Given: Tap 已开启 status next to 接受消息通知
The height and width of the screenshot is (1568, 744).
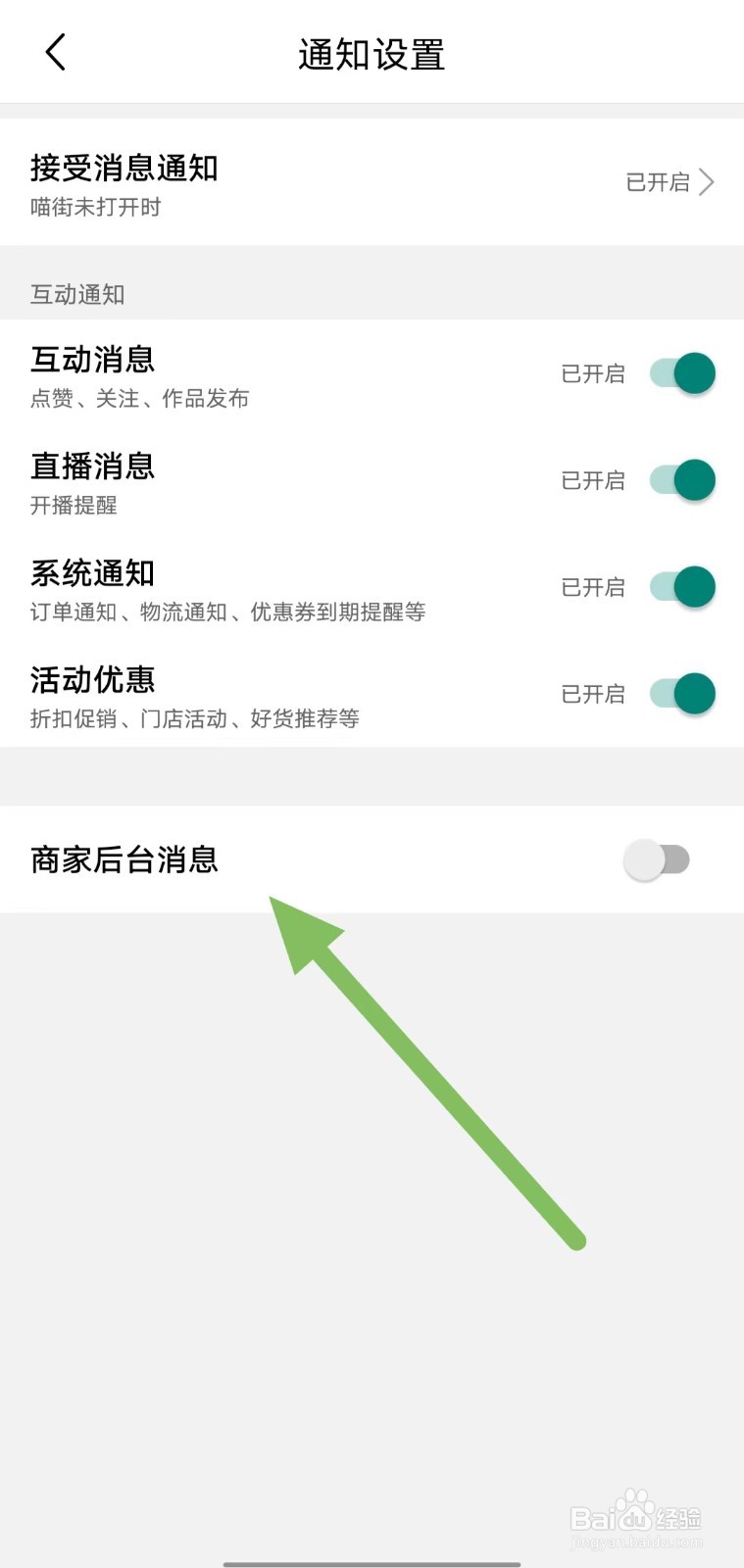Looking at the screenshot, I should pyautogui.click(x=657, y=182).
